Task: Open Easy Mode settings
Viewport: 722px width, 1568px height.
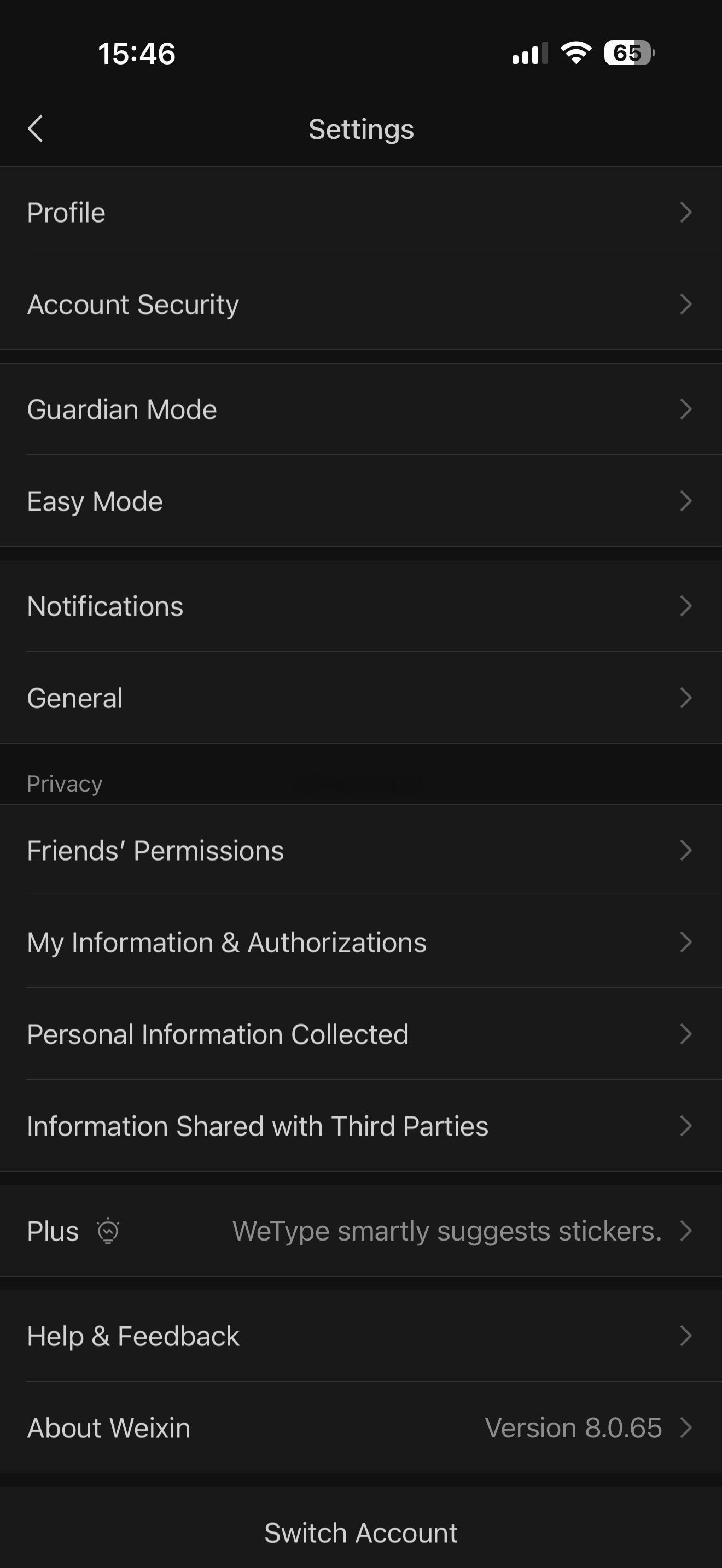Action: (360, 501)
